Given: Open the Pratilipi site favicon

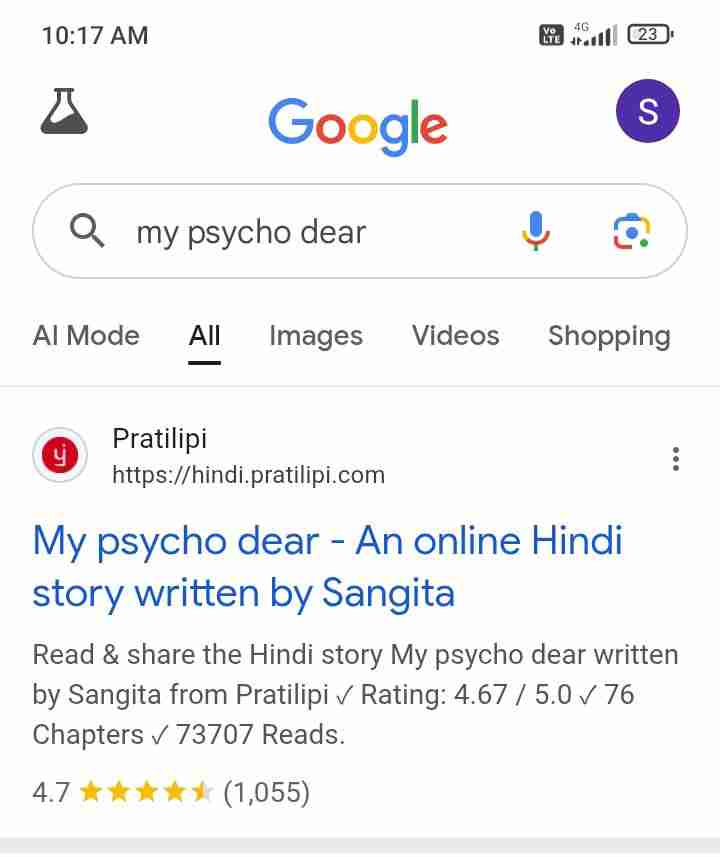Looking at the screenshot, I should 60,455.
